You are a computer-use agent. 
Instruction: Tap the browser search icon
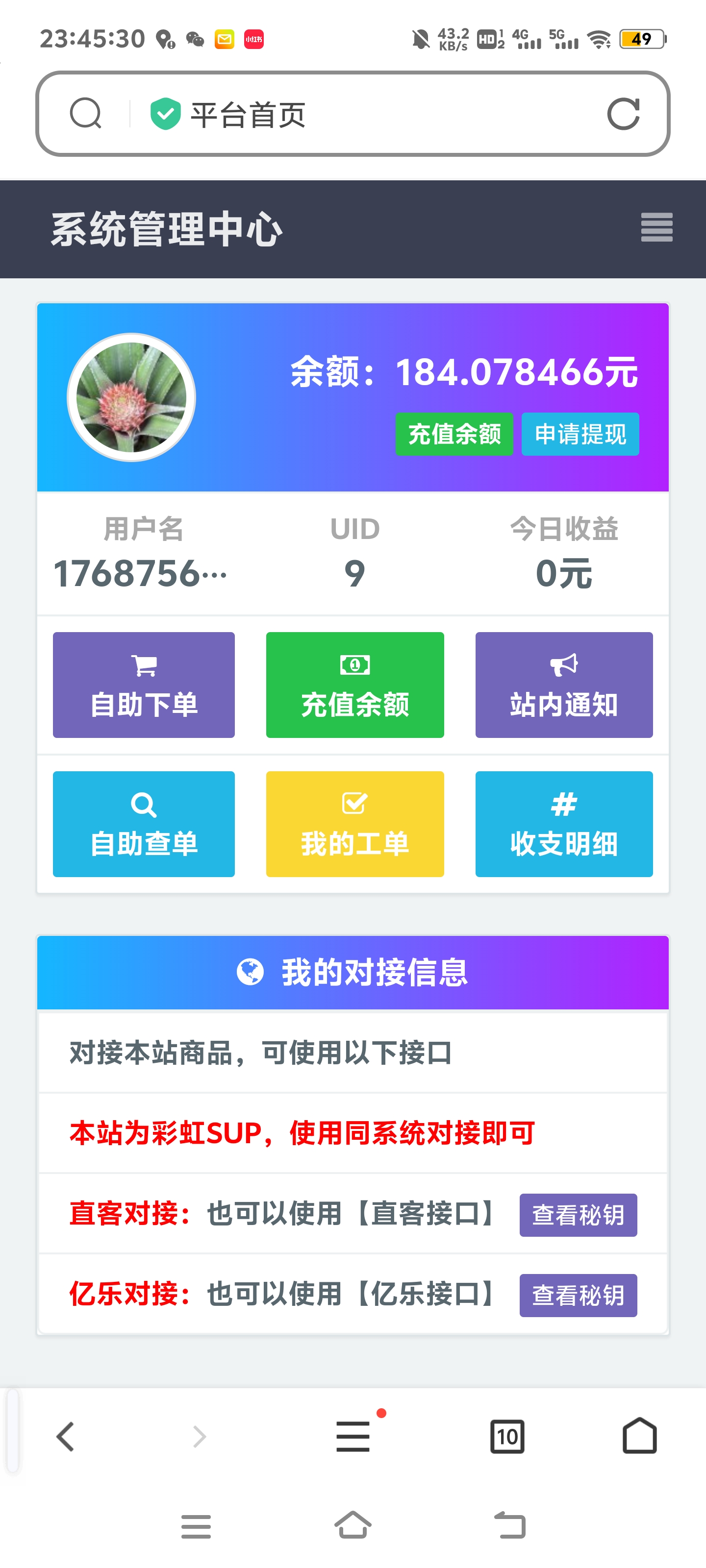coord(85,114)
